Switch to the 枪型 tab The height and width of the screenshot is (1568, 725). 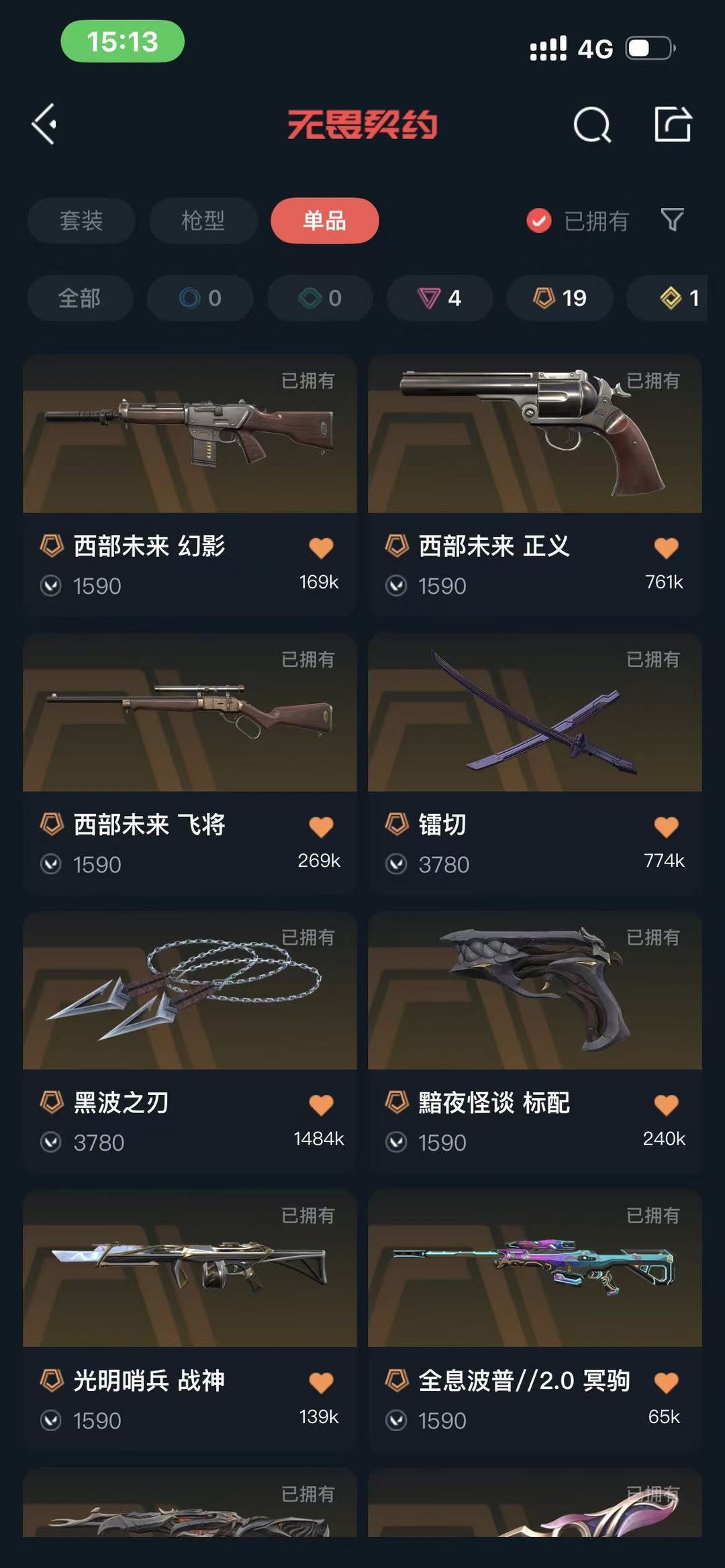(203, 221)
